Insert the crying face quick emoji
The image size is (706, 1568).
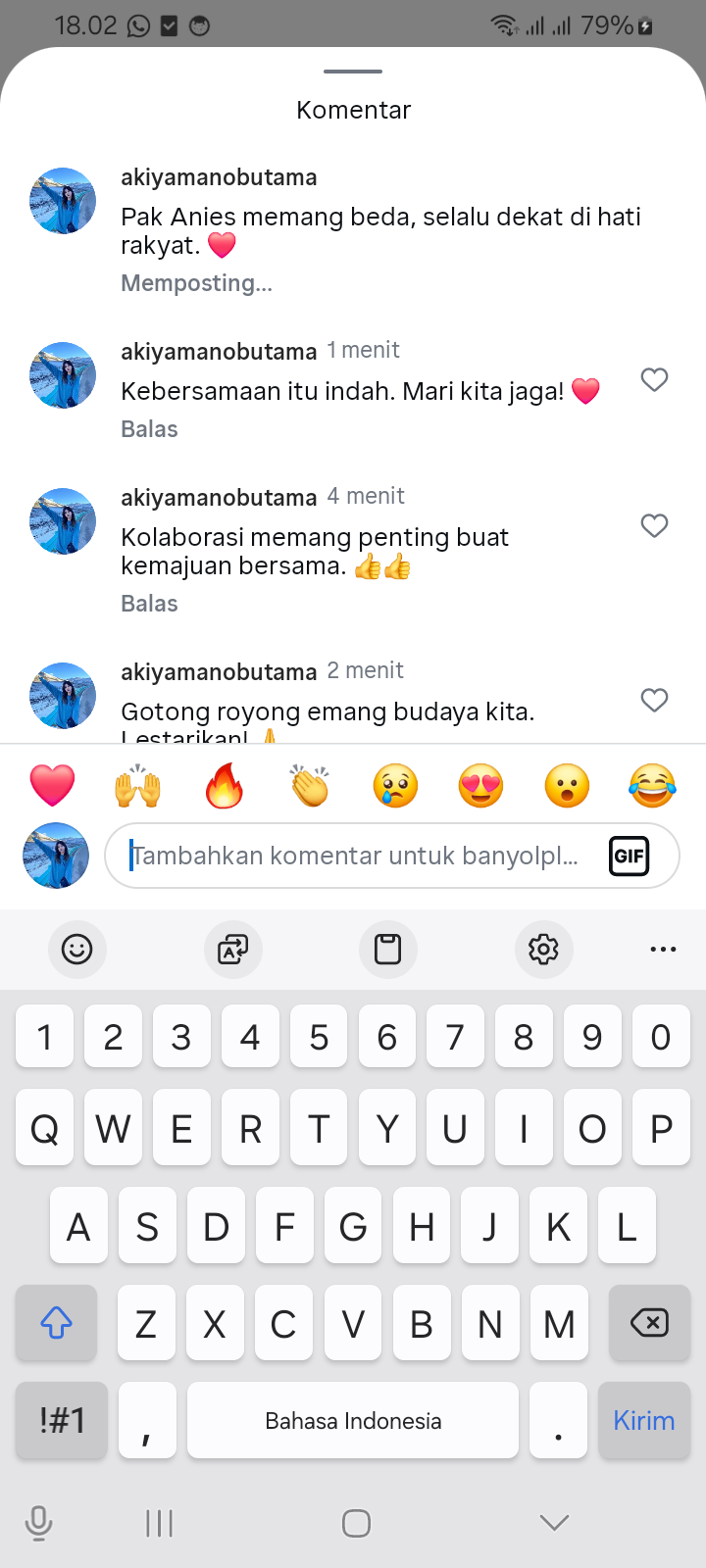(395, 786)
